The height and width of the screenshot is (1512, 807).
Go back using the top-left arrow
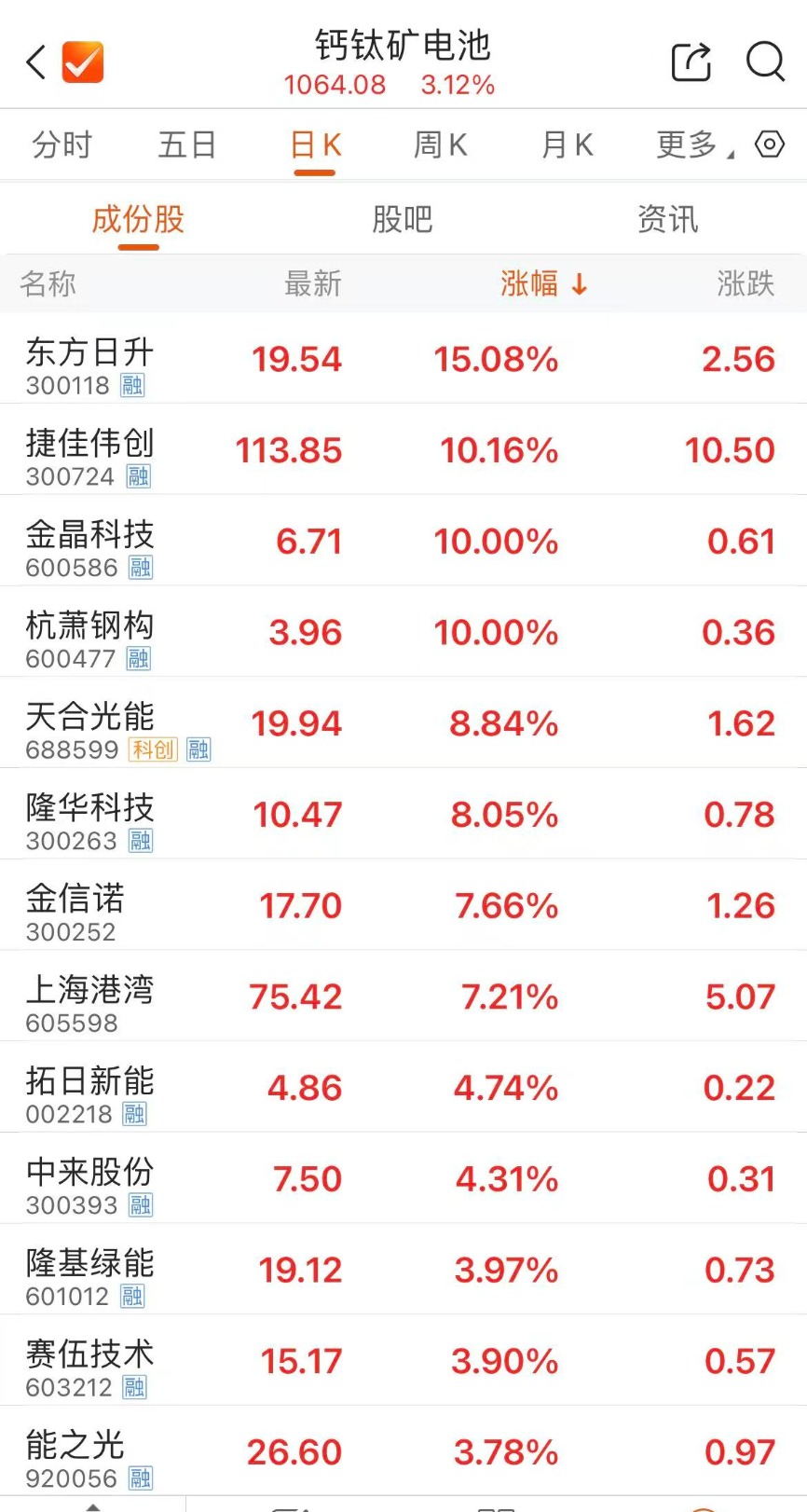tap(35, 62)
